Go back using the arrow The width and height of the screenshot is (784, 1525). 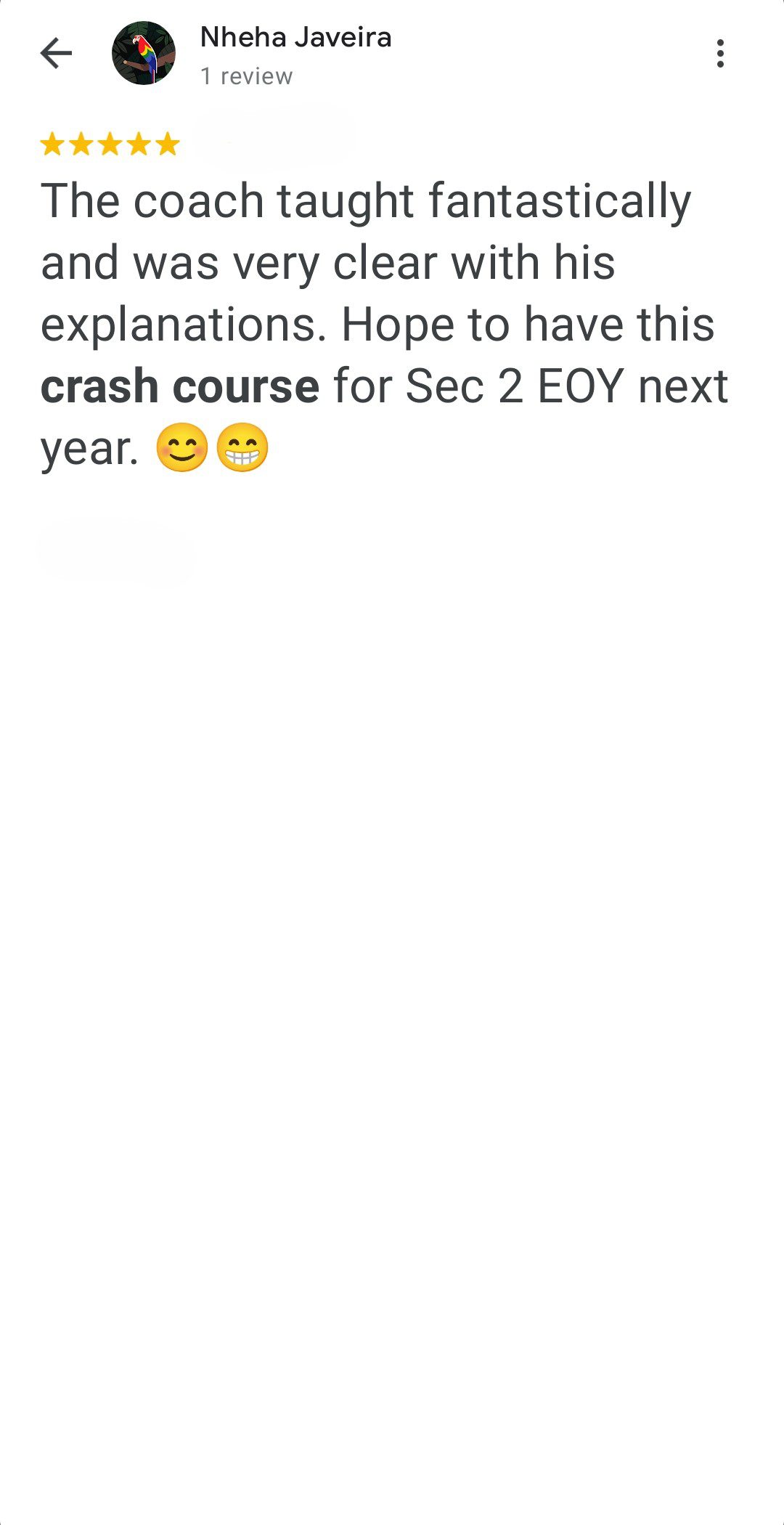point(56,53)
